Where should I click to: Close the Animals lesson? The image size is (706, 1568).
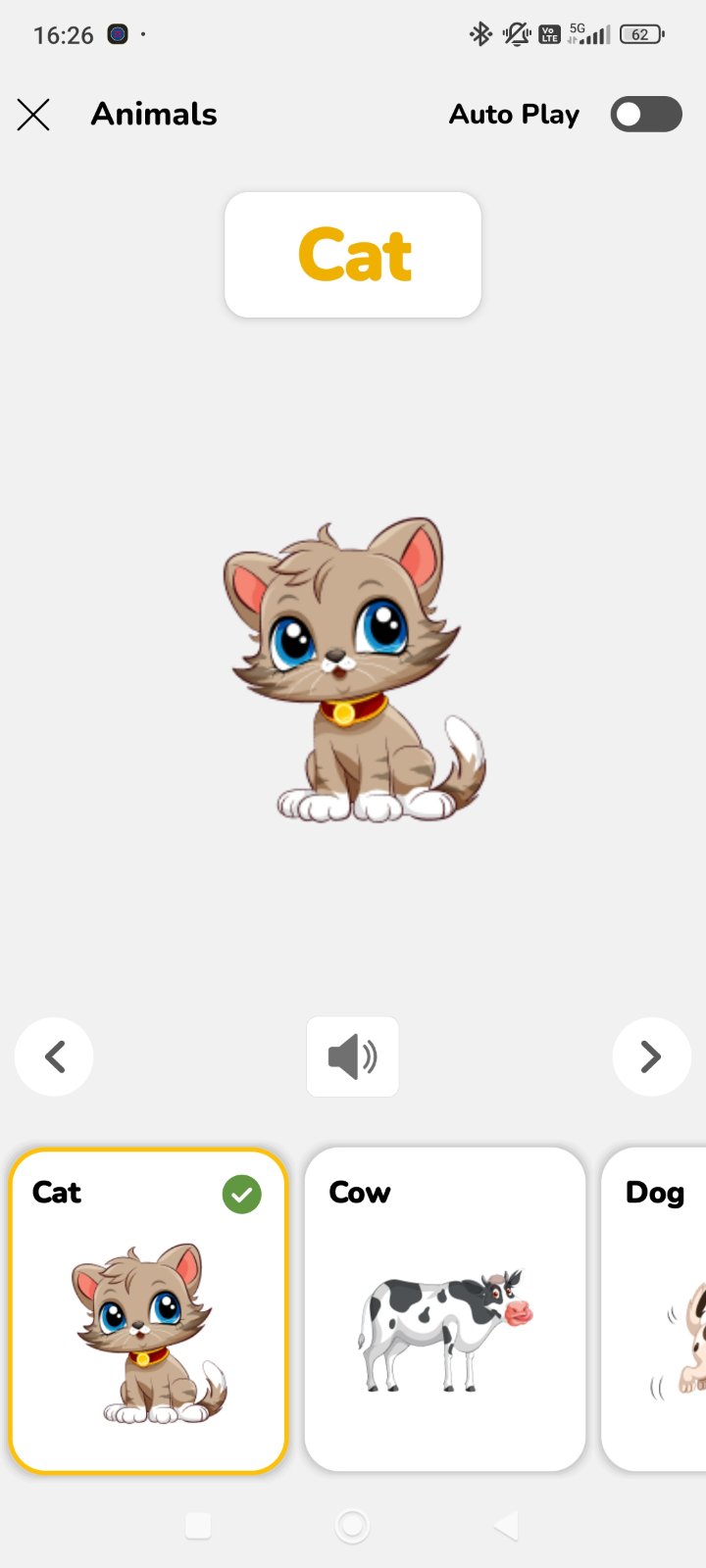[33, 115]
